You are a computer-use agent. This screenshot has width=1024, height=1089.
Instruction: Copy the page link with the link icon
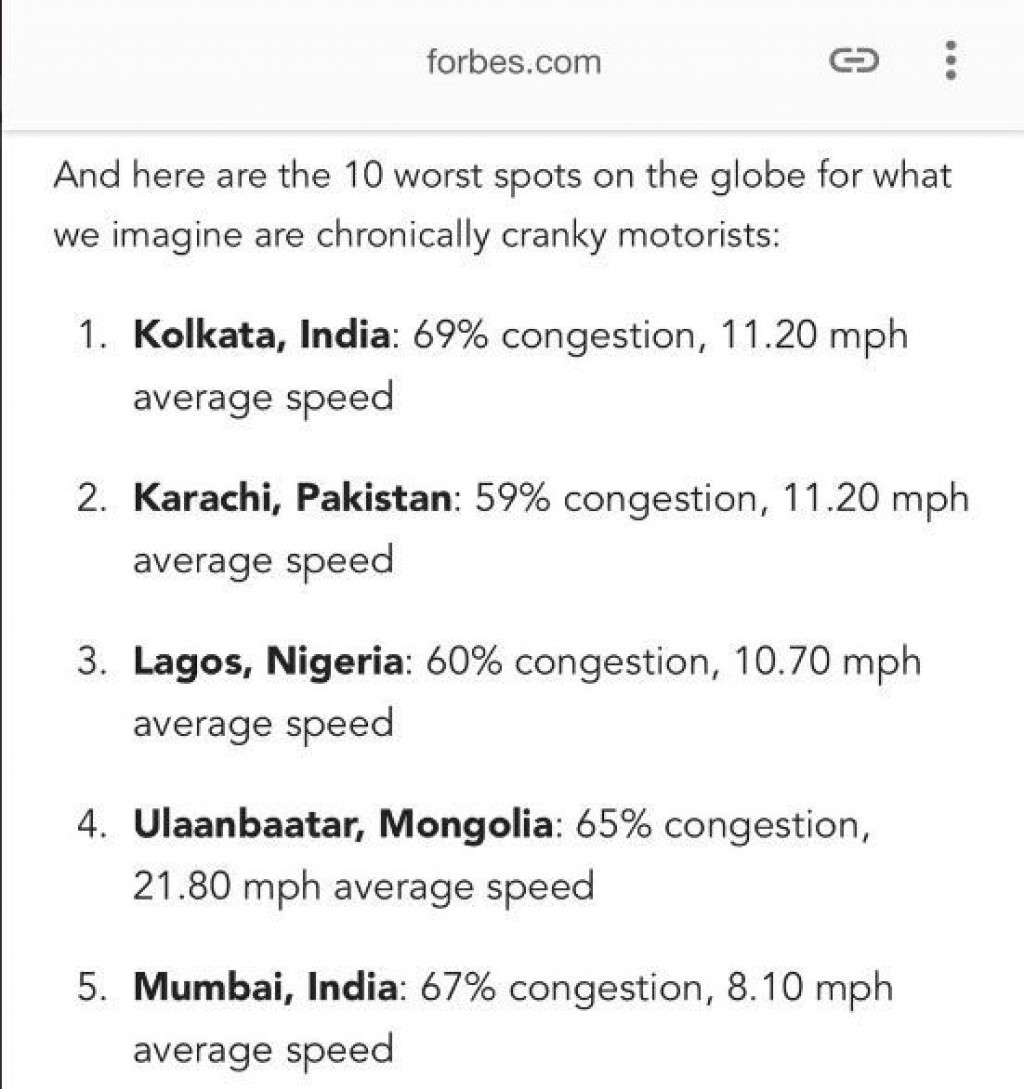pyautogui.click(x=855, y=62)
